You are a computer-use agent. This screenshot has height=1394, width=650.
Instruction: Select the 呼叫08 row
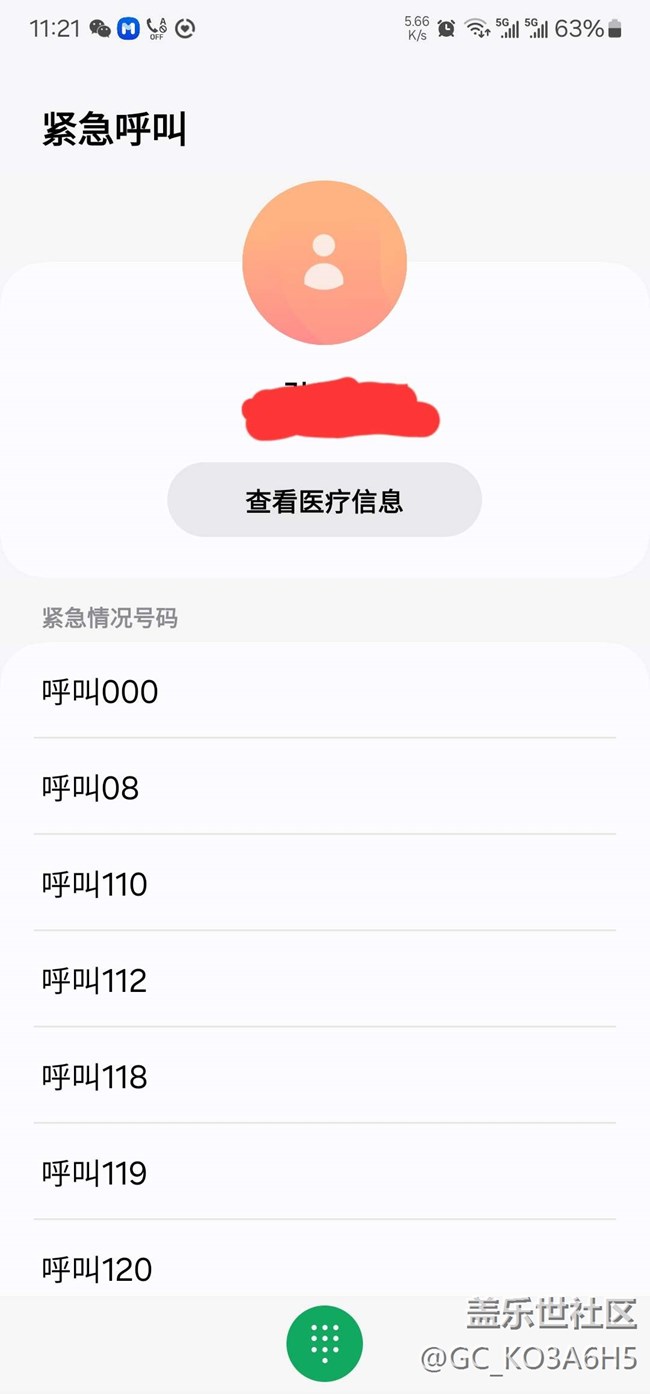point(325,787)
